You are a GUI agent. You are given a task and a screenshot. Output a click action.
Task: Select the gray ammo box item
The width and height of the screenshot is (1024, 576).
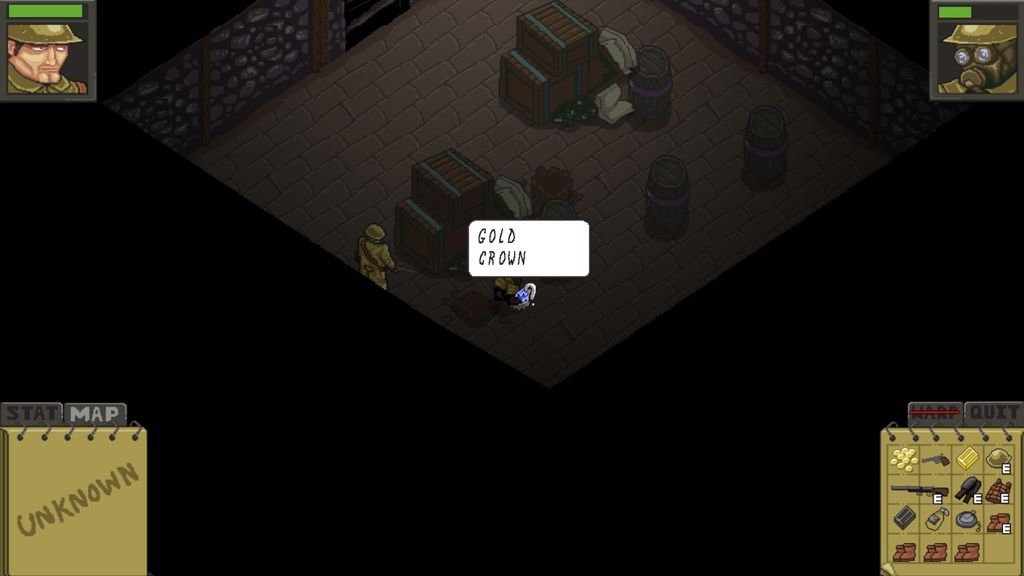point(904,519)
